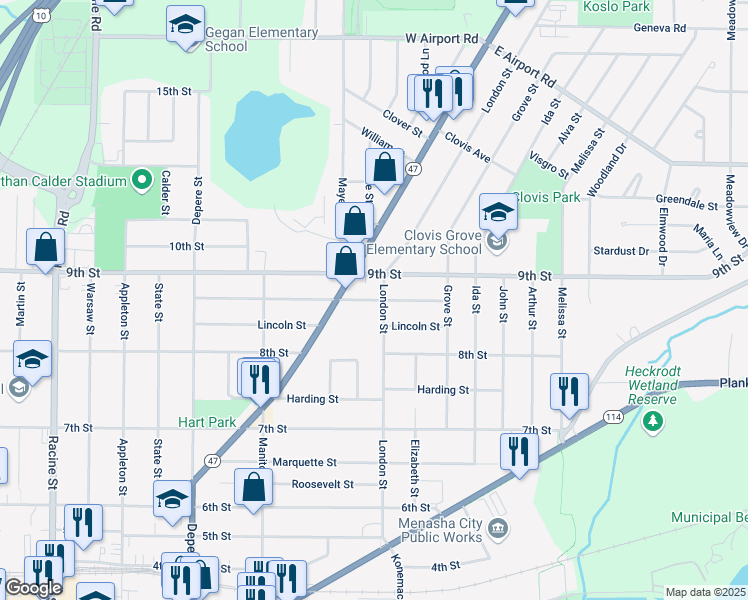
Task: Select the Clovis Grove Elementary School marker
Action: click(x=498, y=212)
